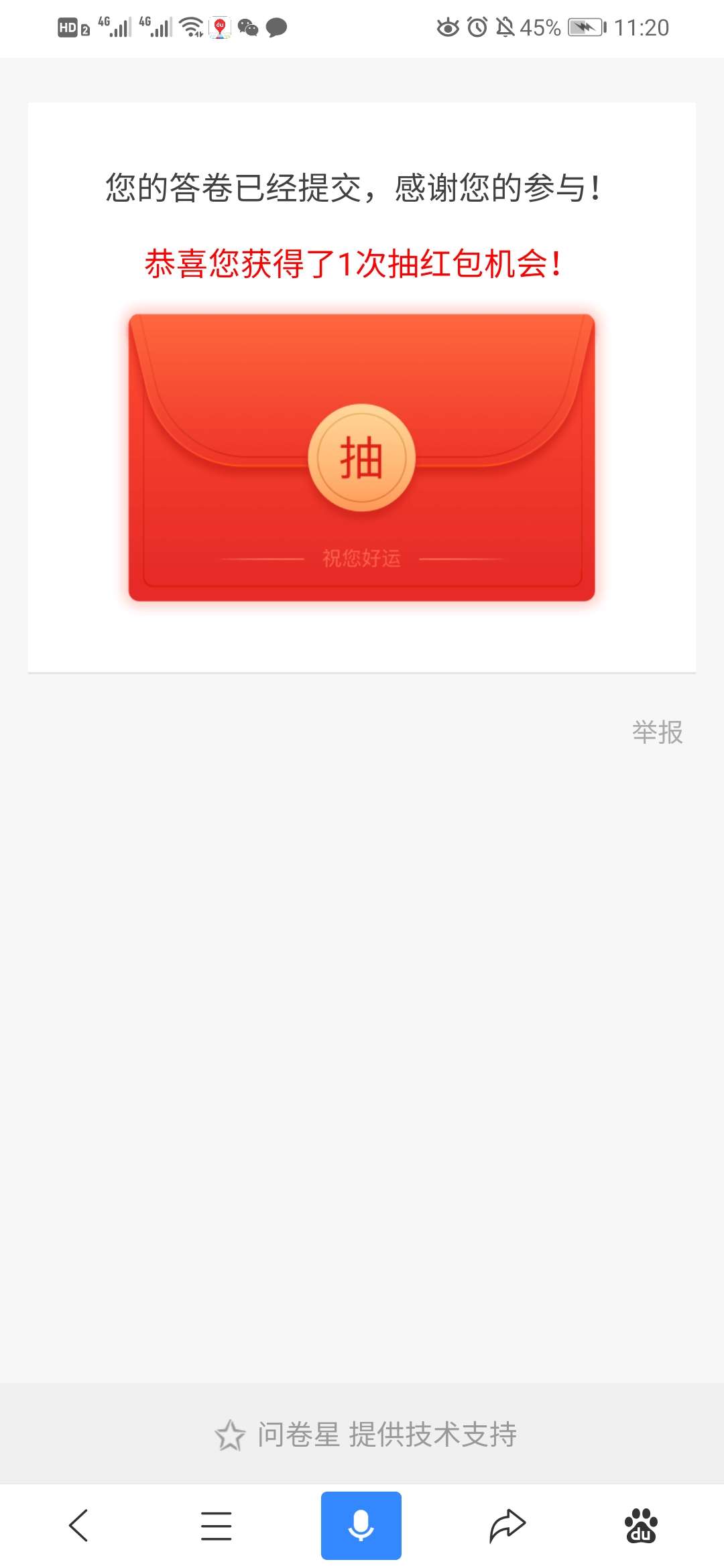Tap the 抽 button to draw the red envelope
This screenshot has height=1568, width=724.
(x=361, y=458)
